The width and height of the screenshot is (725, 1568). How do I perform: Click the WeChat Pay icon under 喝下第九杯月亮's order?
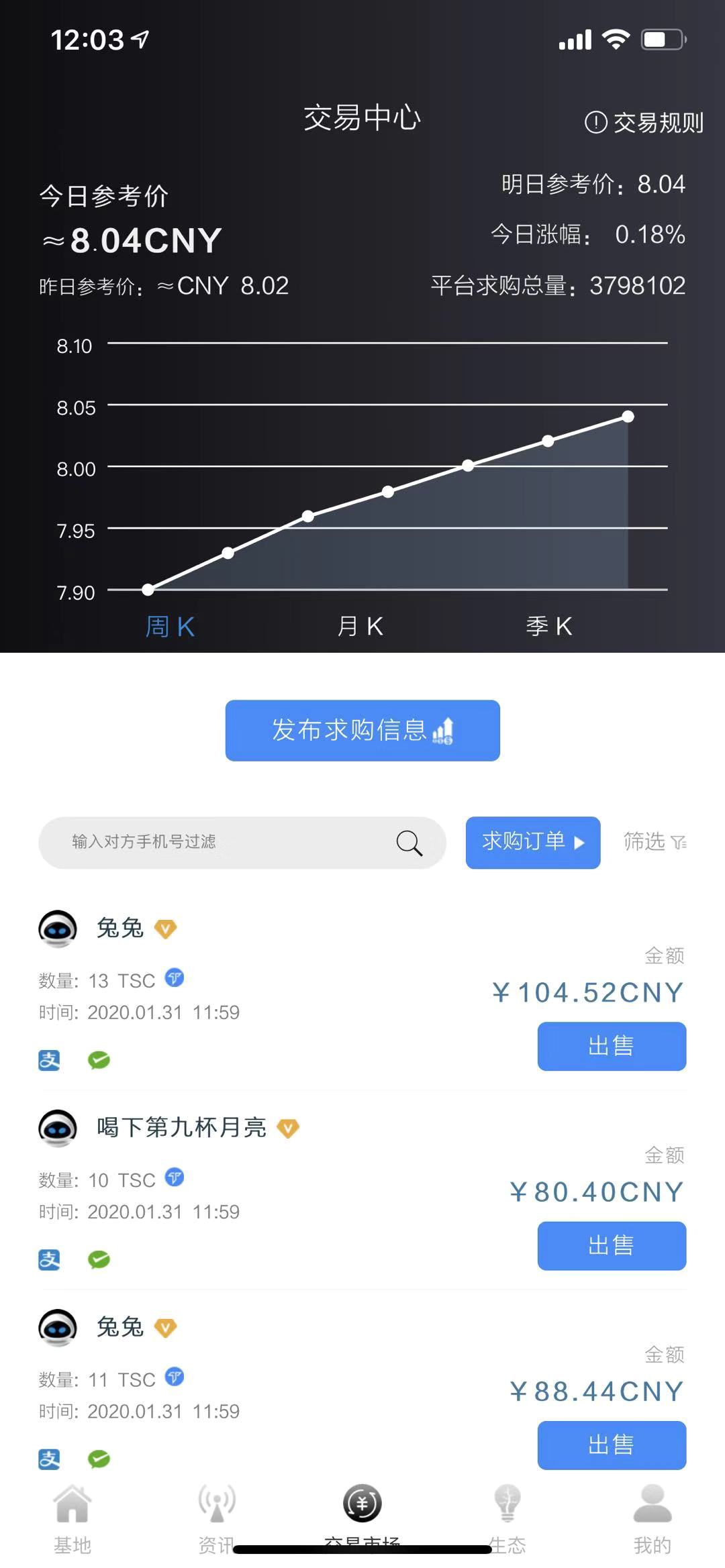click(99, 1261)
